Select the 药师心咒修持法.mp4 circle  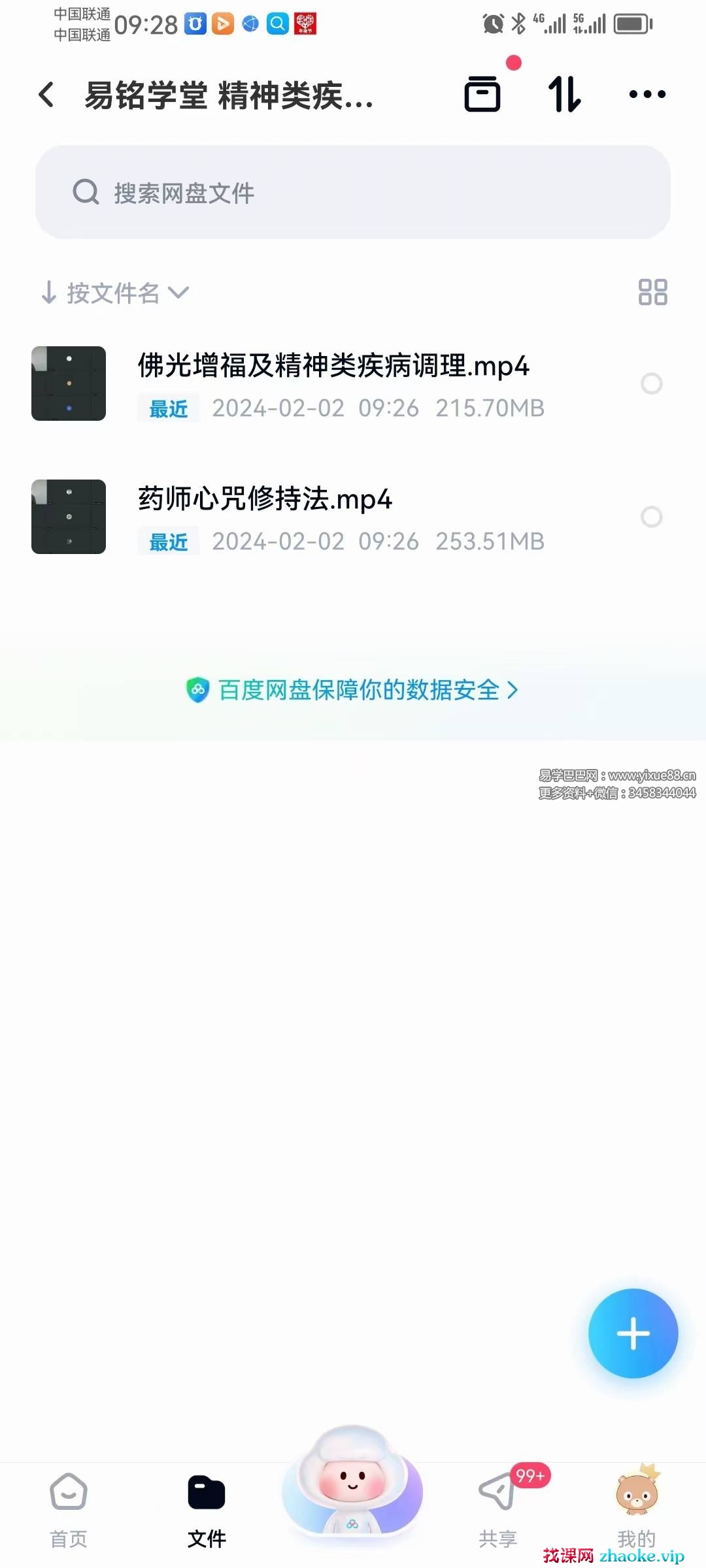651,517
